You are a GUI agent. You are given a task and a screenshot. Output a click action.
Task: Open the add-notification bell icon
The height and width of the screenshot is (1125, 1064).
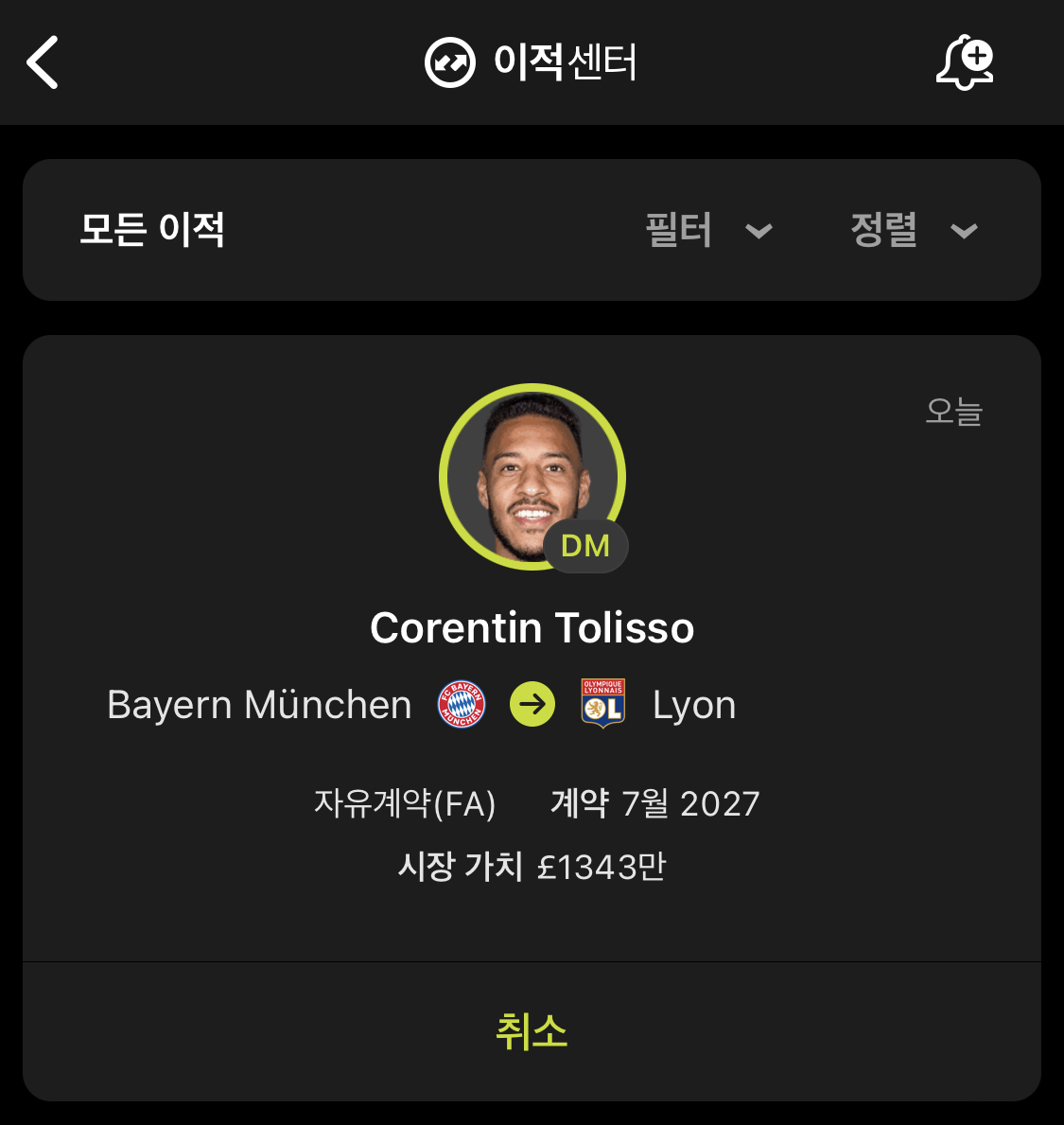[965, 62]
